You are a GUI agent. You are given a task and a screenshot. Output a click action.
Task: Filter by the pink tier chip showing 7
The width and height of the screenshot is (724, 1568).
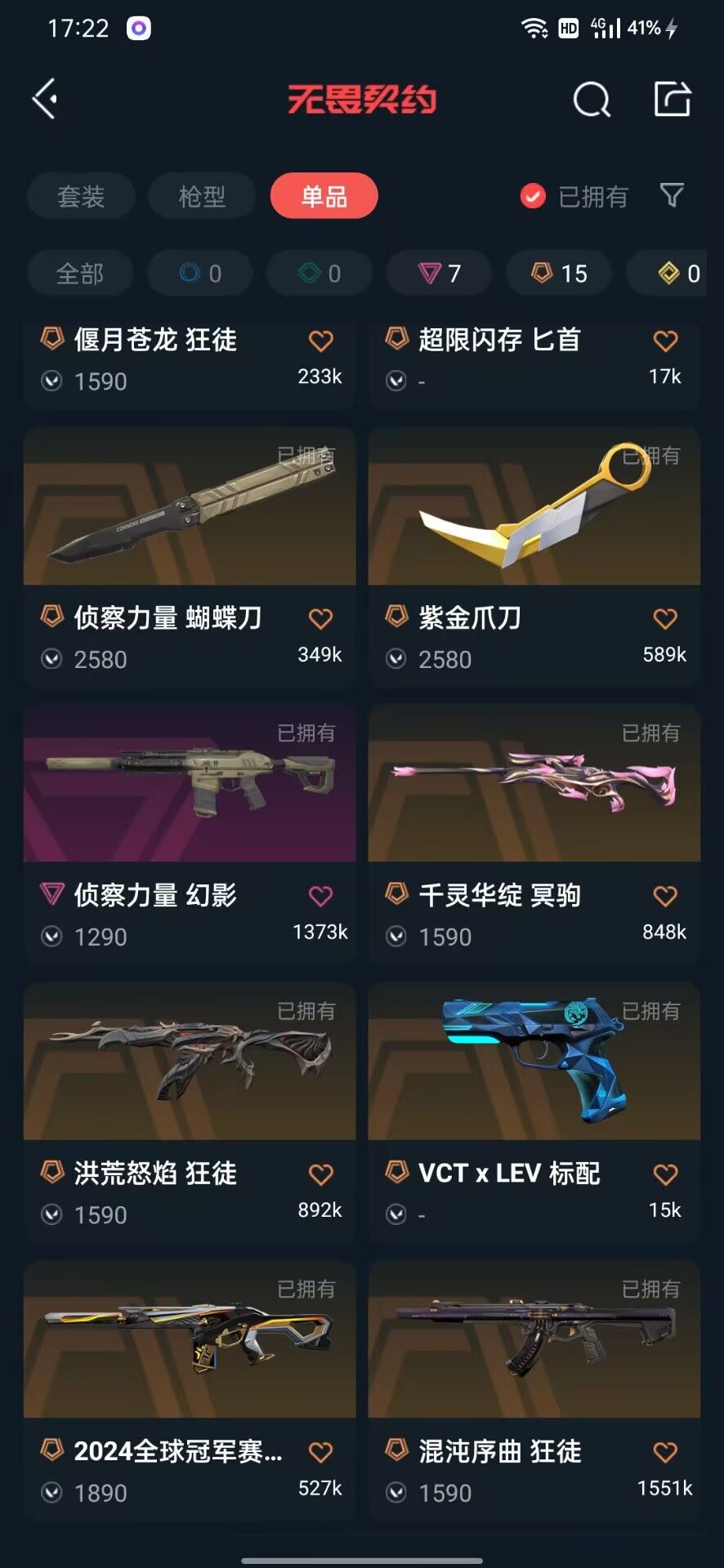(x=440, y=274)
